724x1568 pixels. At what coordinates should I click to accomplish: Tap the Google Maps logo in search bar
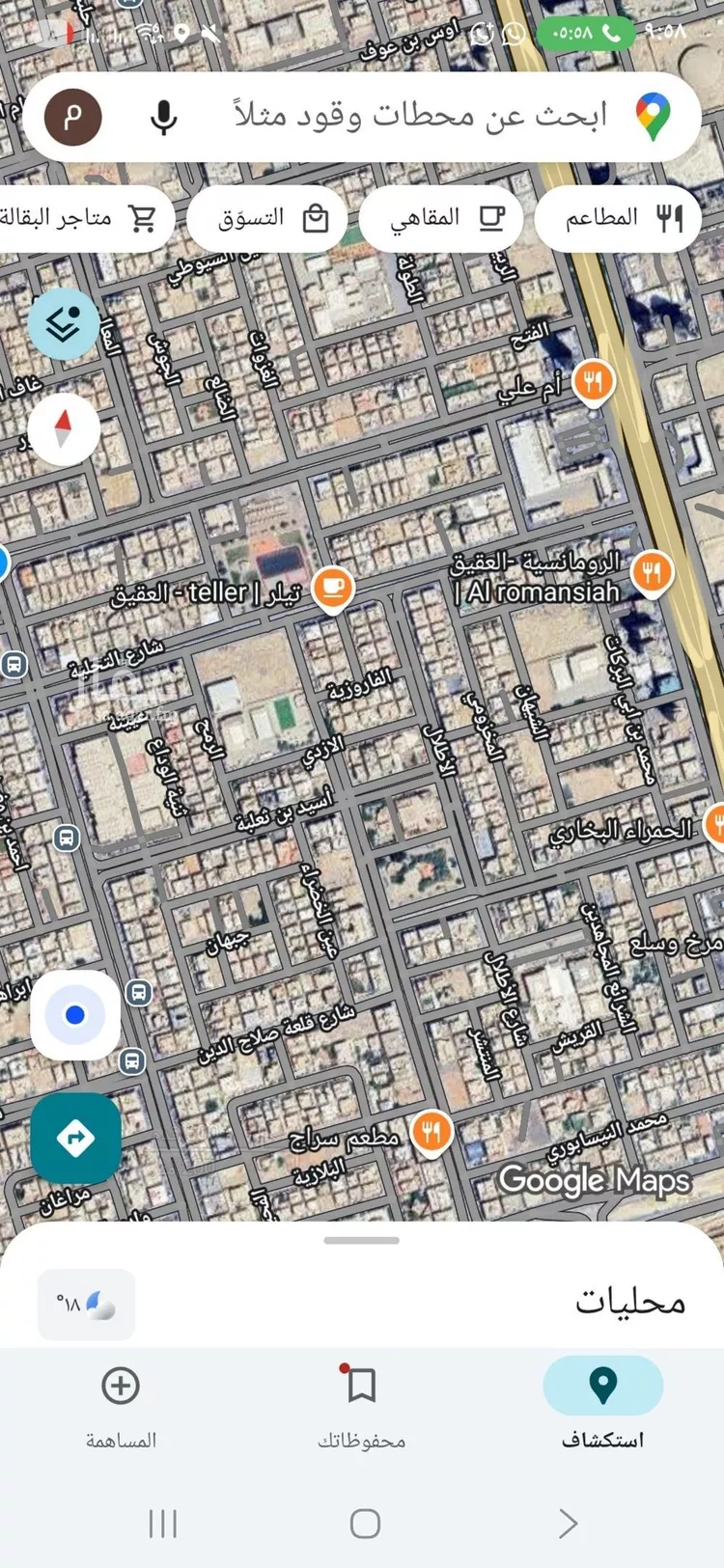click(x=654, y=117)
